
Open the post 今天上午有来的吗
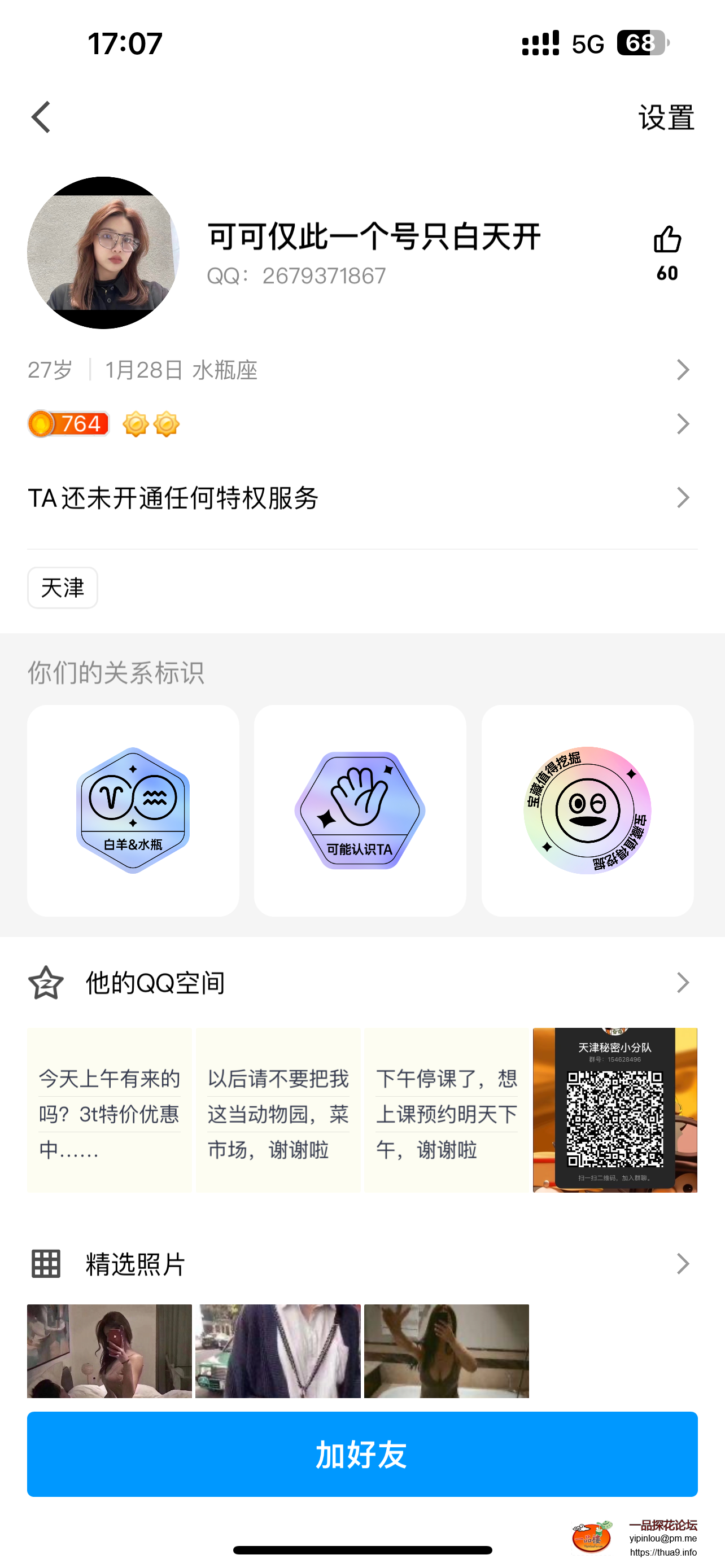[x=110, y=1110]
